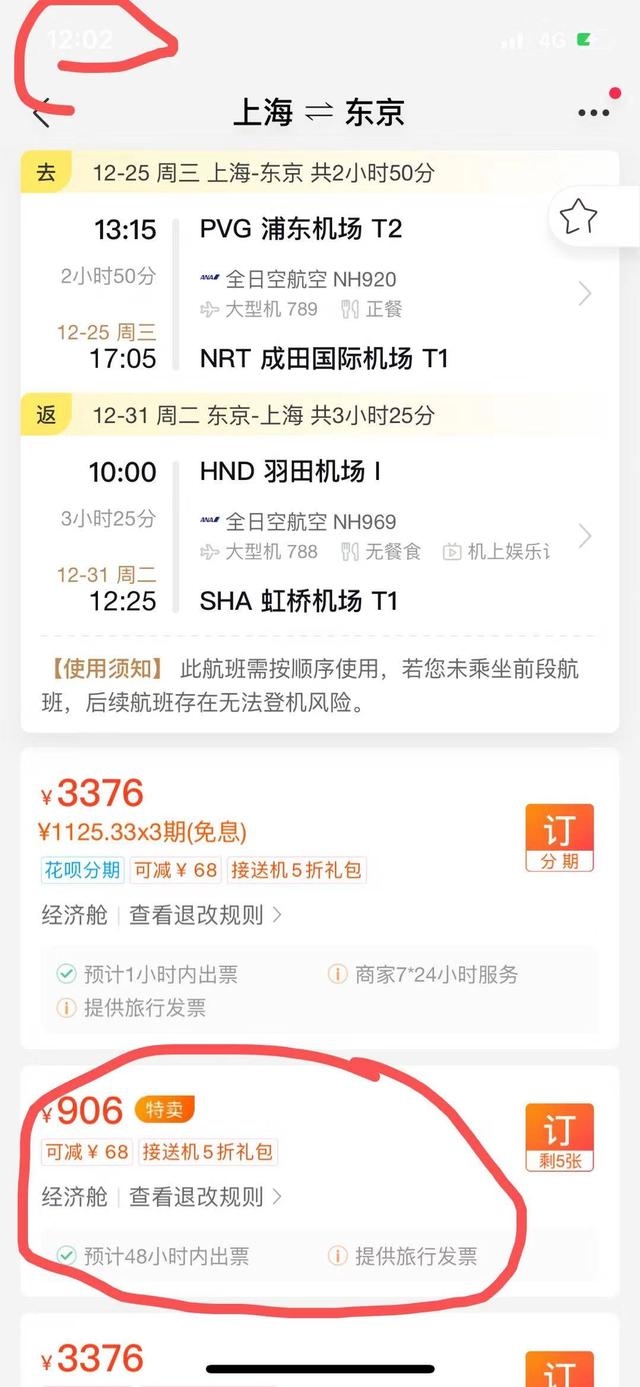Open return flight NH969 details
This screenshot has width=640, height=1387.
coord(585,536)
